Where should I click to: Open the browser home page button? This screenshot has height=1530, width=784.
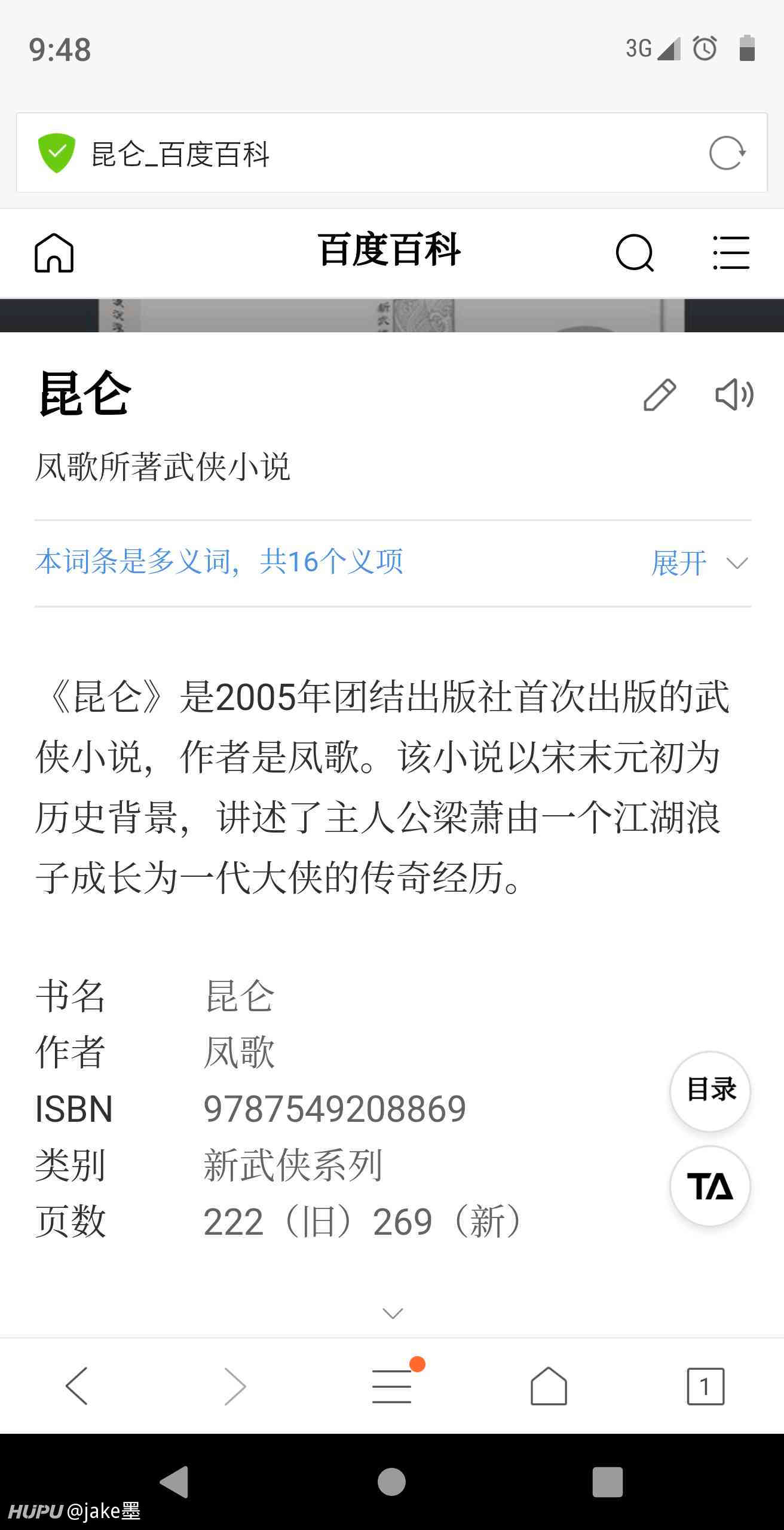[x=549, y=1385]
